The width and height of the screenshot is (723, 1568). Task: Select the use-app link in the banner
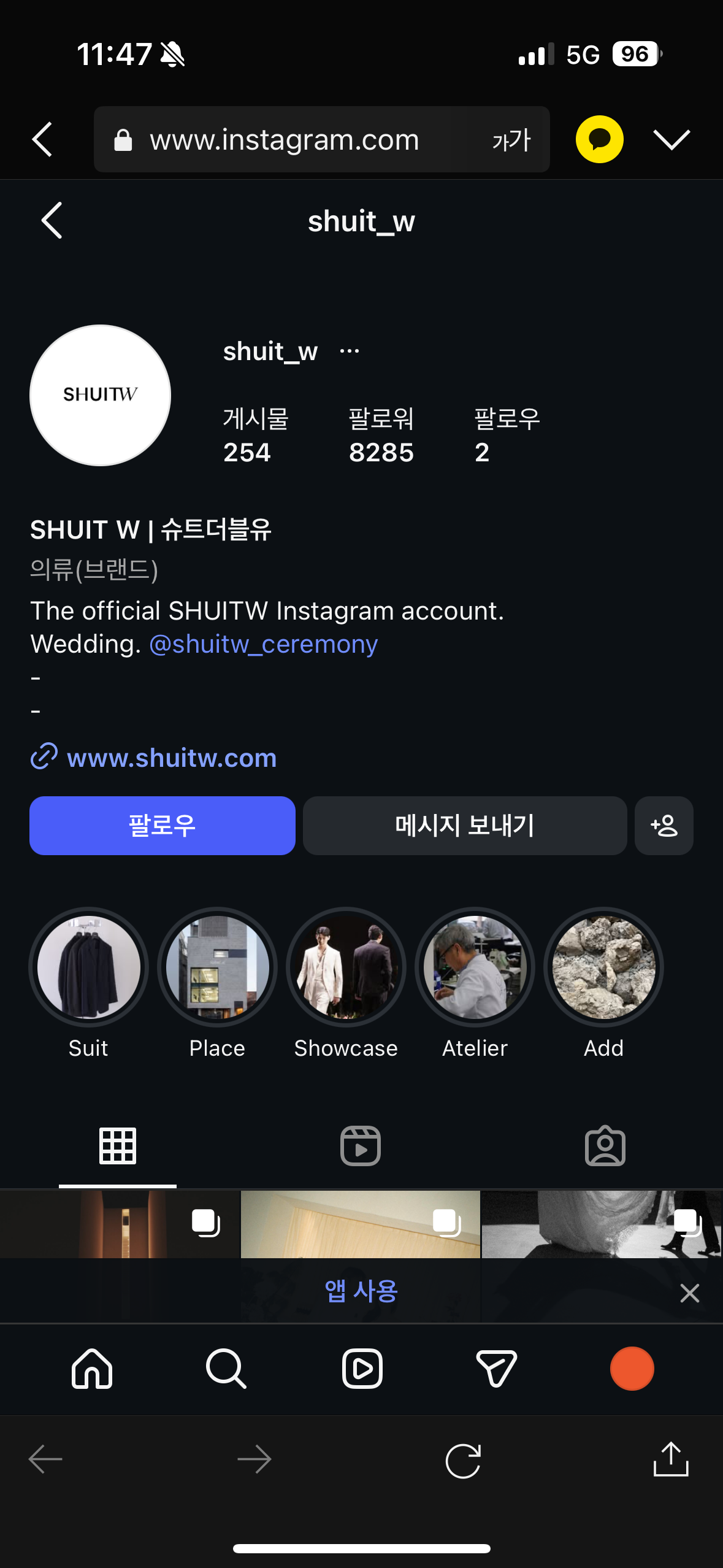click(361, 1291)
